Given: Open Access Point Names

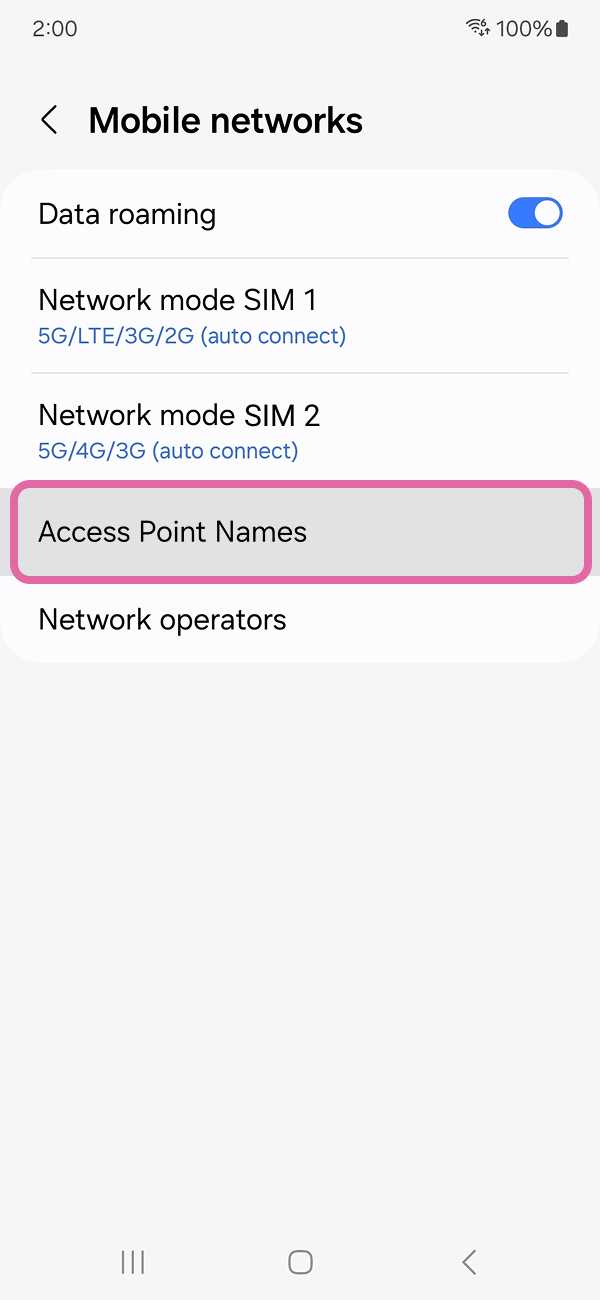Looking at the screenshot, I should 300,532.
